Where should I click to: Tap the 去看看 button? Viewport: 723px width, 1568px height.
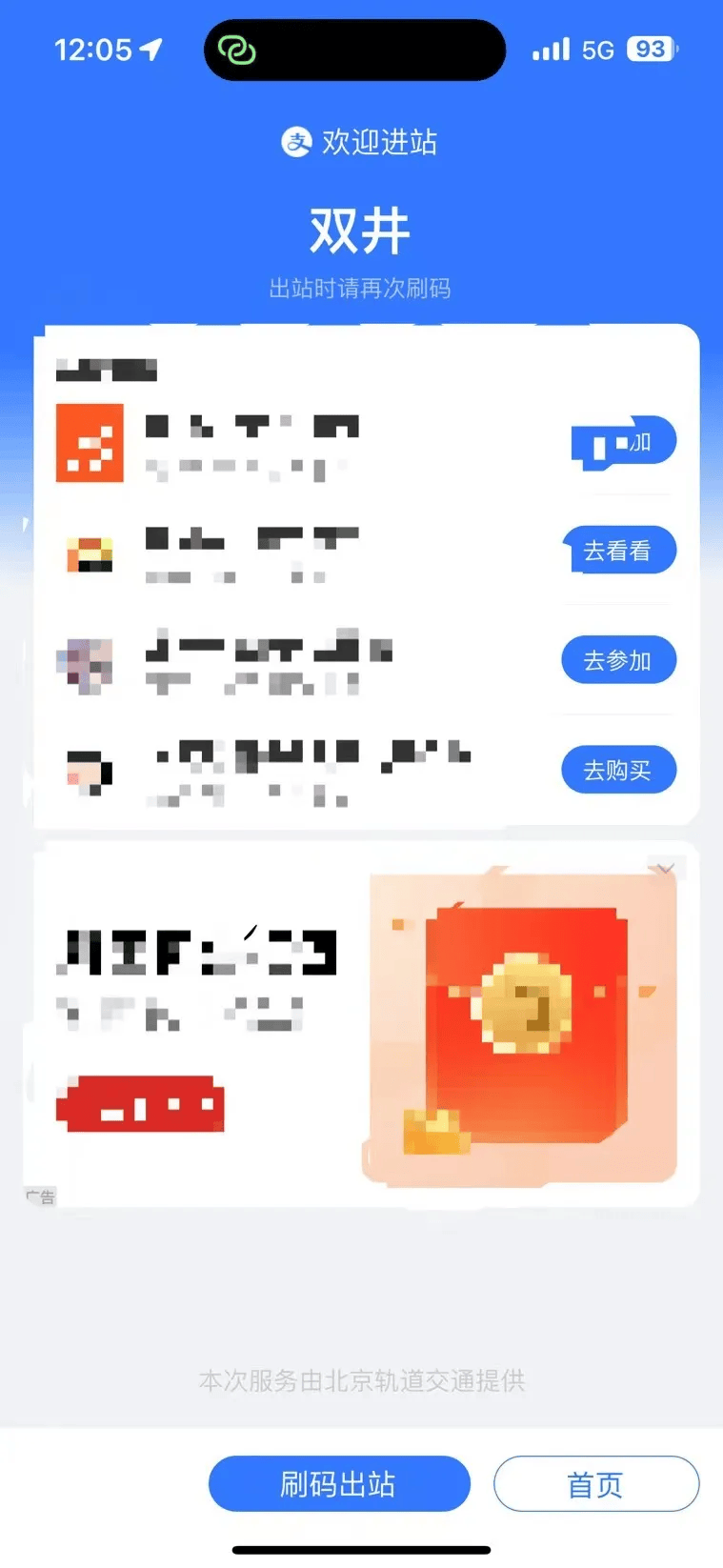tap(618, 551)
